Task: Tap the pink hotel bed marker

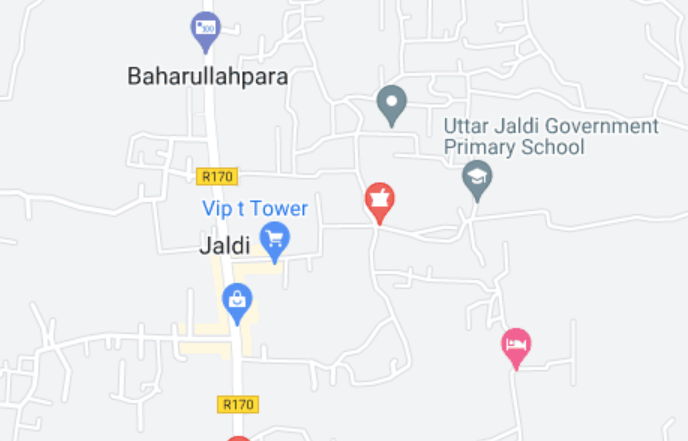Action: (x=516, y=345)
